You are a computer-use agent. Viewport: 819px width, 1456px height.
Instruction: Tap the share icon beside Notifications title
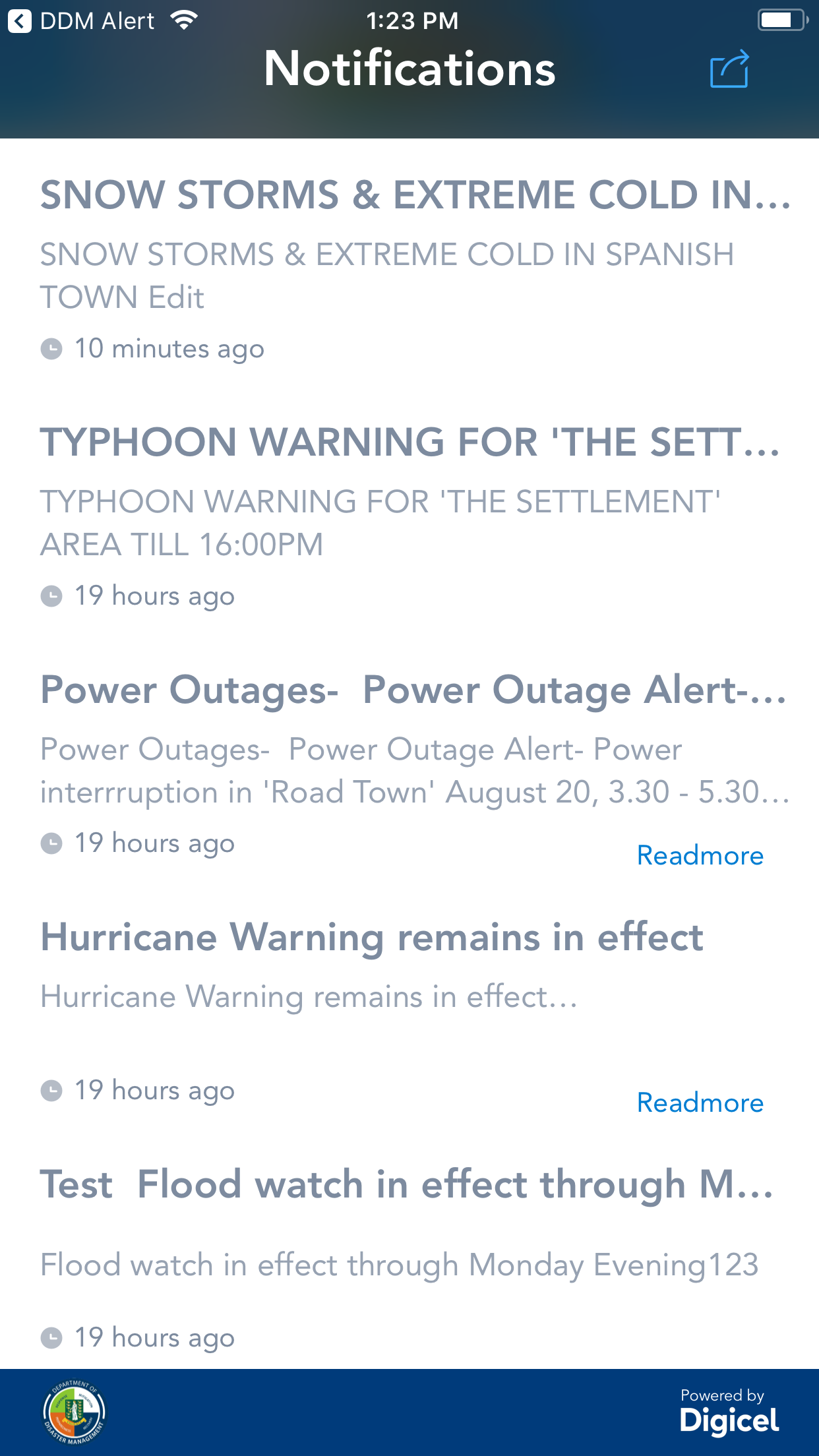pos(729,69)
